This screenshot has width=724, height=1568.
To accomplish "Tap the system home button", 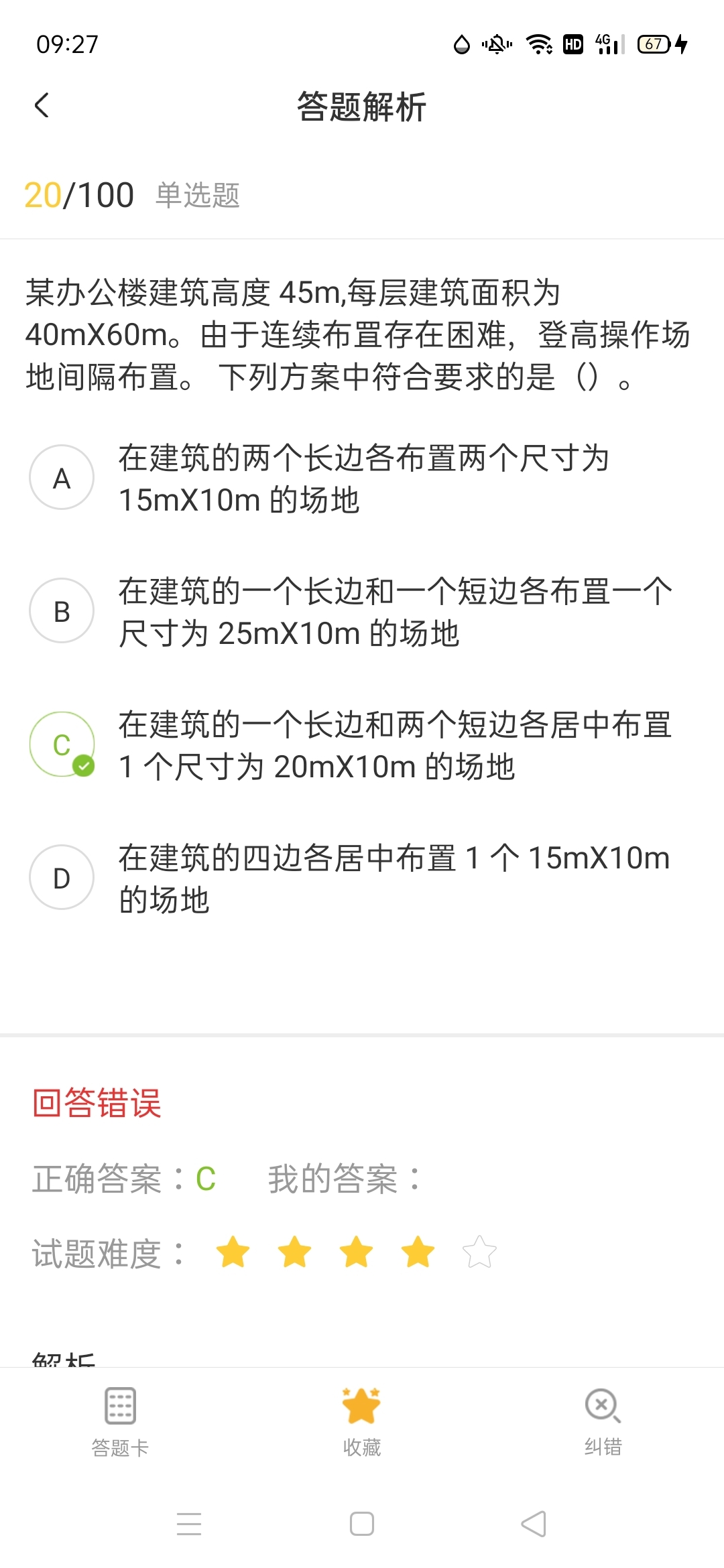I will tap(362, 1524).
